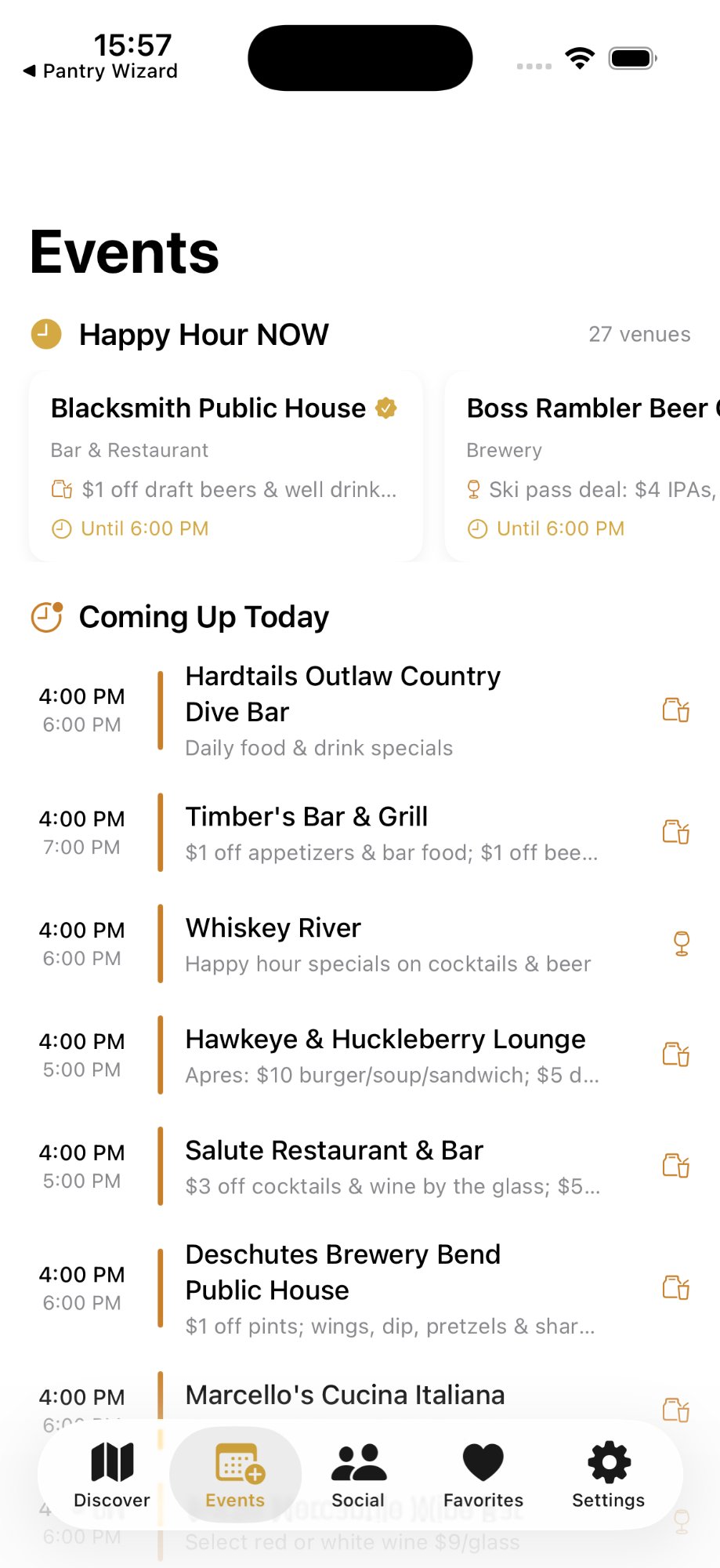
Task: Tap the drink icon beside Deschutes Brewery entry
Action: pos(676,1287)
